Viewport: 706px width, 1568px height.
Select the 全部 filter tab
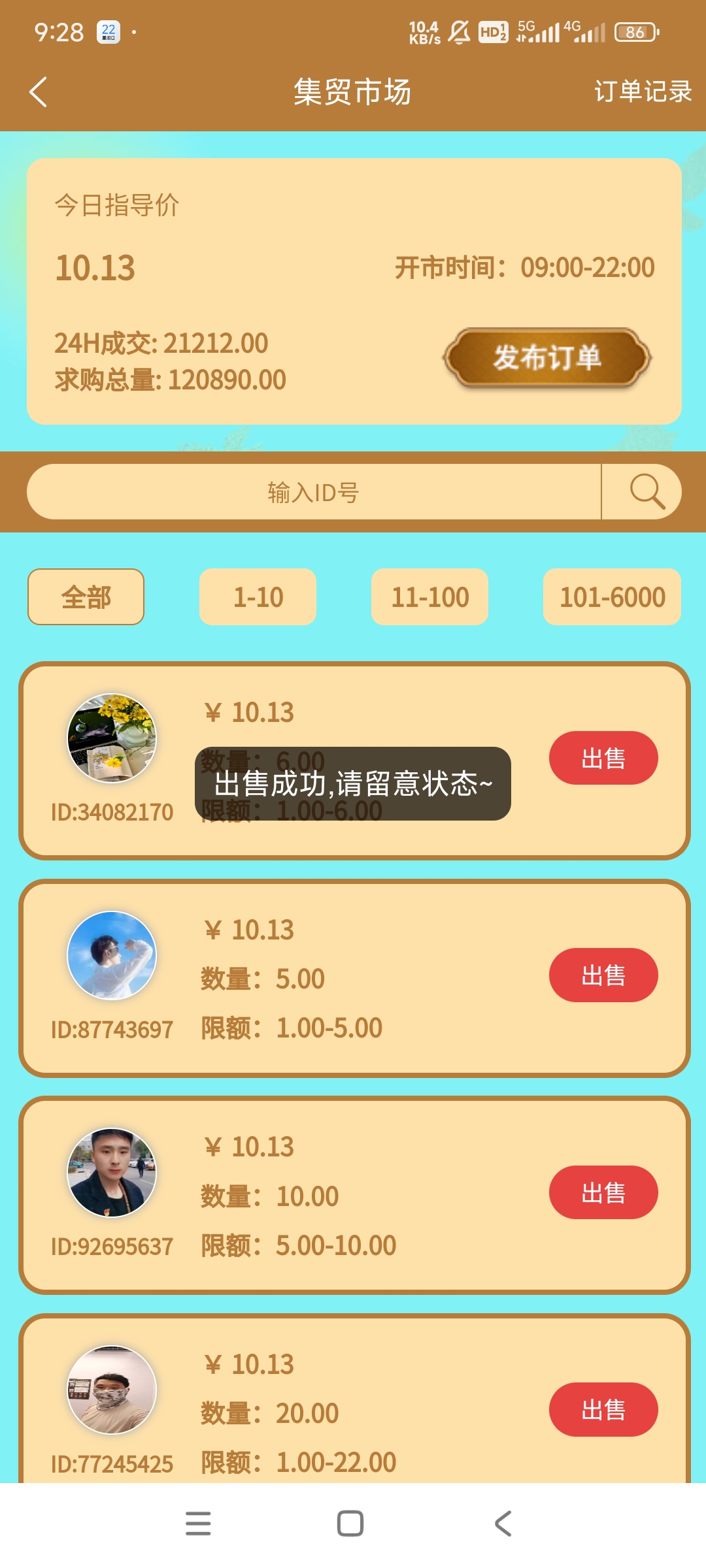(86, 596)
